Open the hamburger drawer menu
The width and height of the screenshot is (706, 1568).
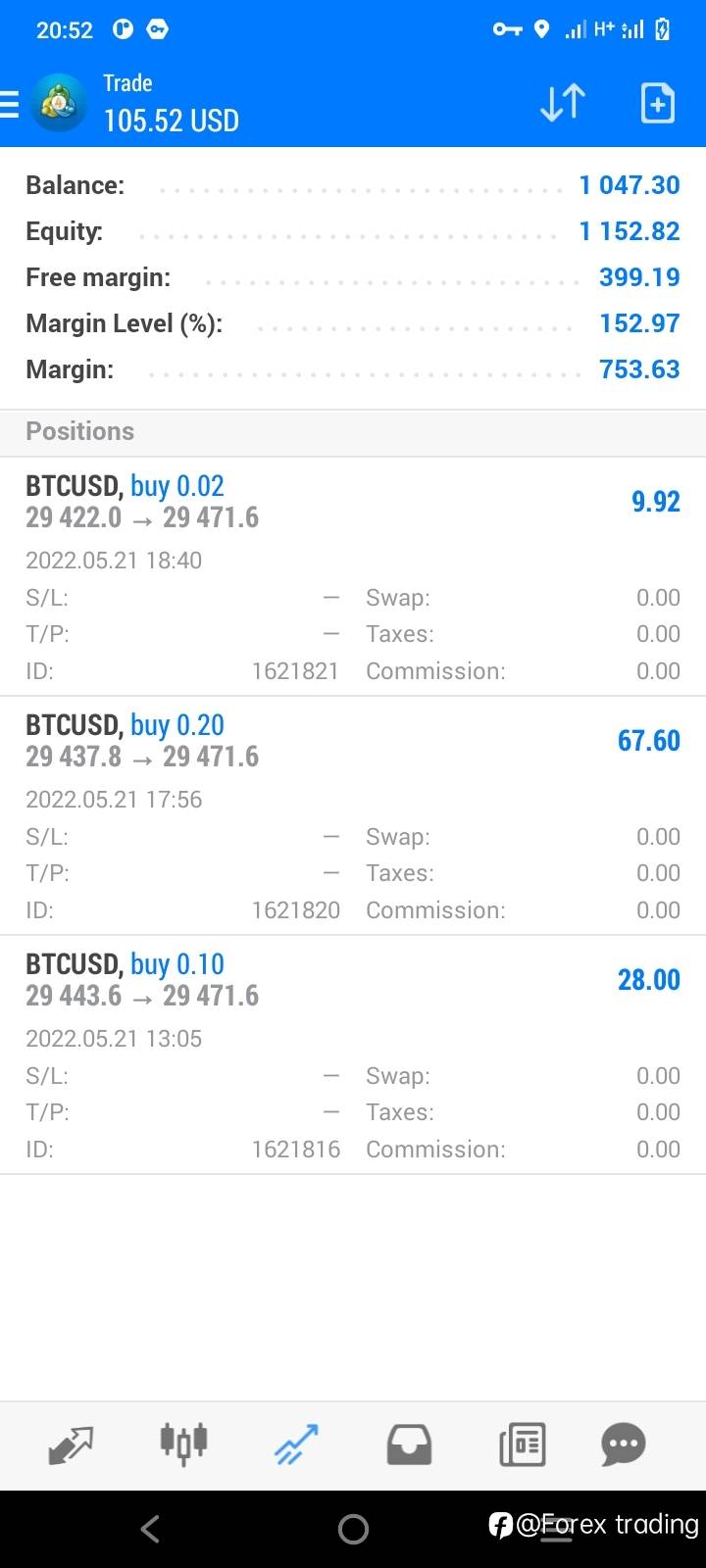click(x=9, y=104)
